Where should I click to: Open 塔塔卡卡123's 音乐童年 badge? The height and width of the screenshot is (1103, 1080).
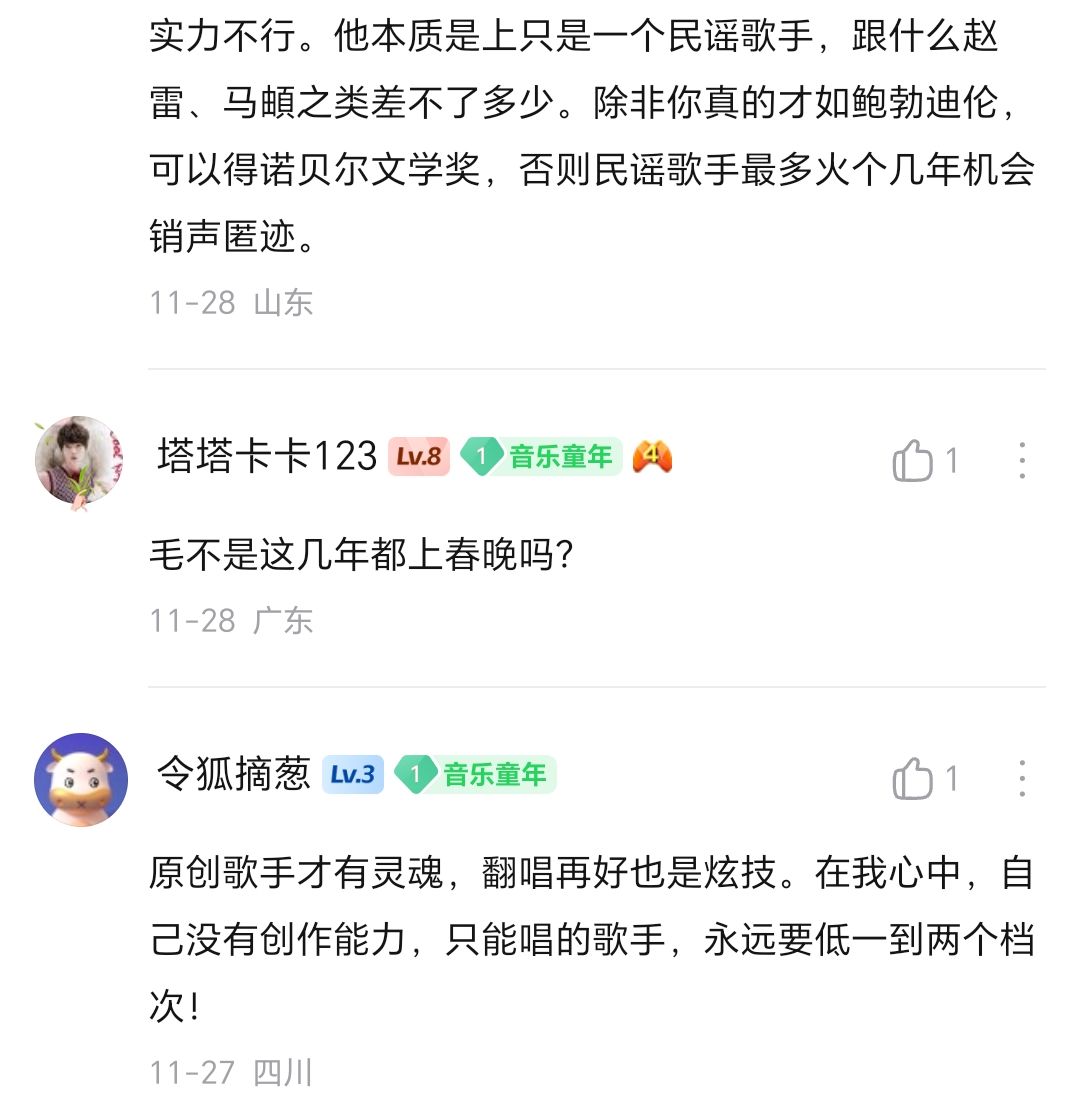pyautogui.click(x=542, y=458)
